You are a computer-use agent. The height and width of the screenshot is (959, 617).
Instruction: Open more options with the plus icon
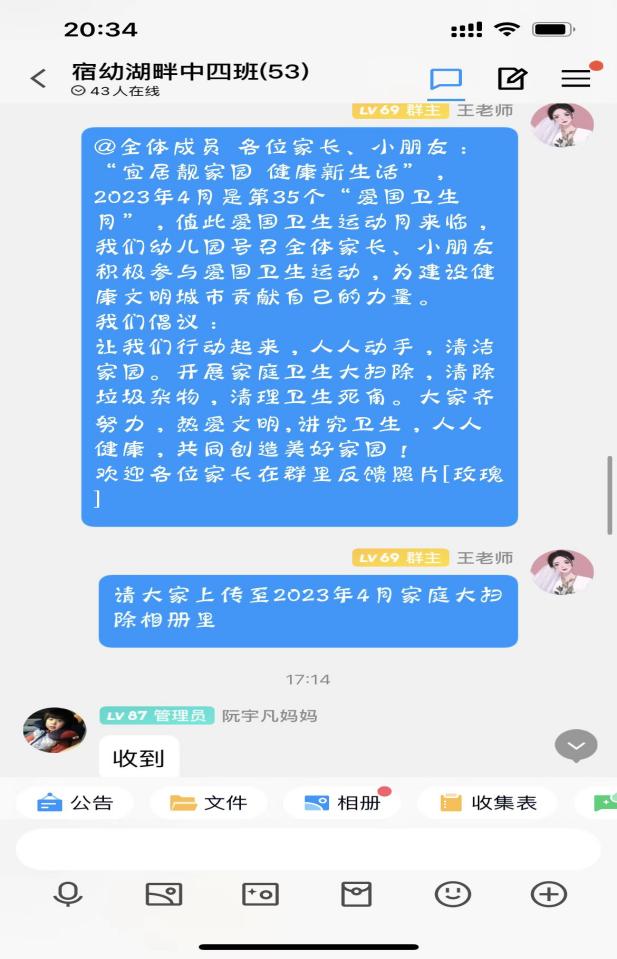(548, 894)
